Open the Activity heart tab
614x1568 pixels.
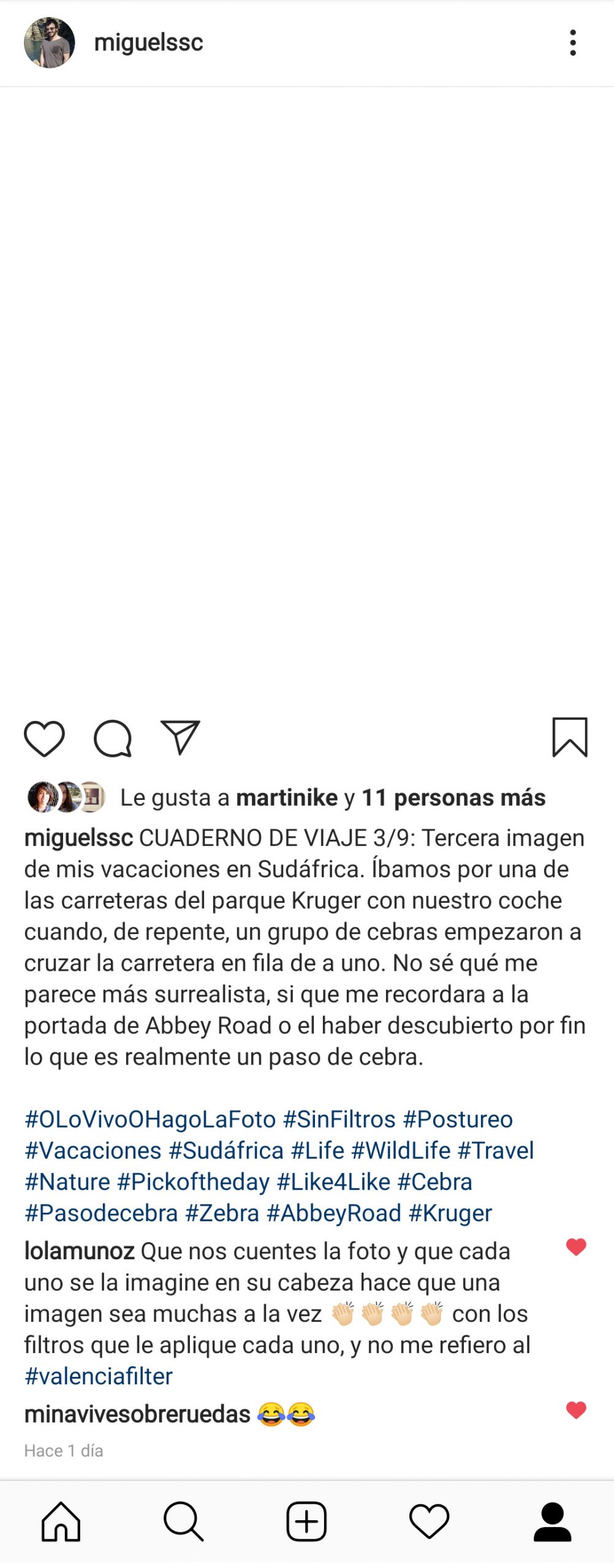point(429,1521)
